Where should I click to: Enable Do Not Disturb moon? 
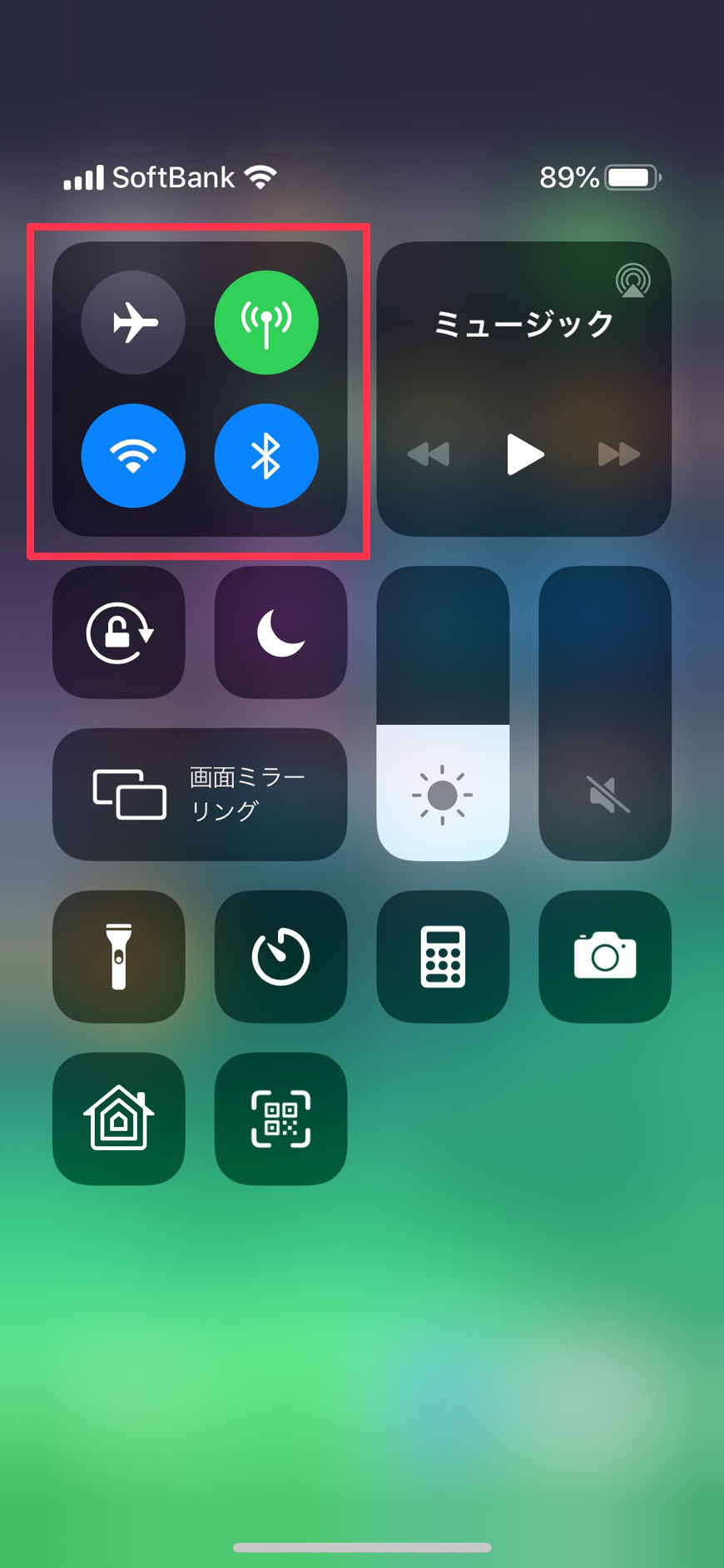[x=280, y=633]
